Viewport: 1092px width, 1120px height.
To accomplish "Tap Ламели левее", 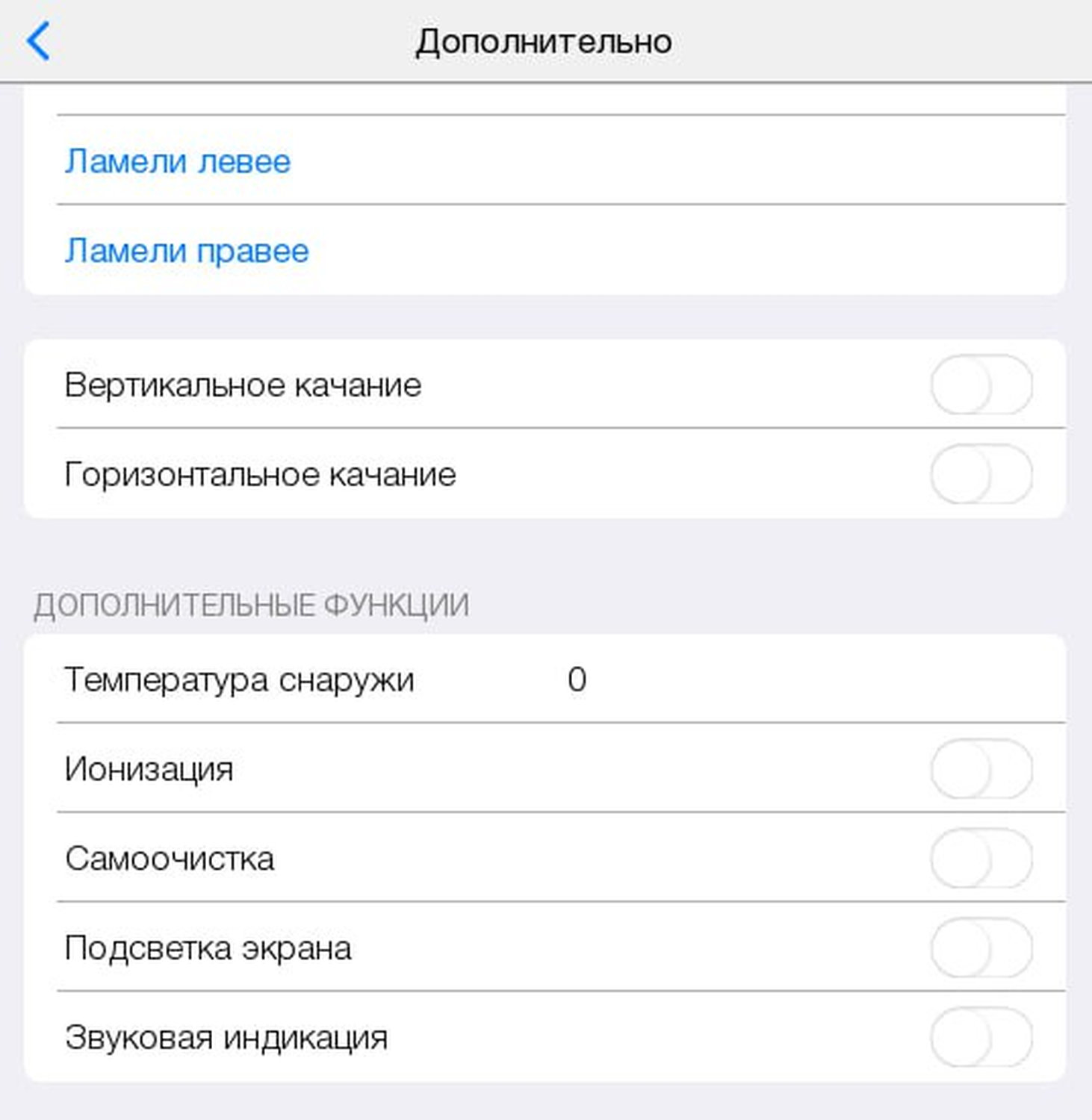I will 178,161.
